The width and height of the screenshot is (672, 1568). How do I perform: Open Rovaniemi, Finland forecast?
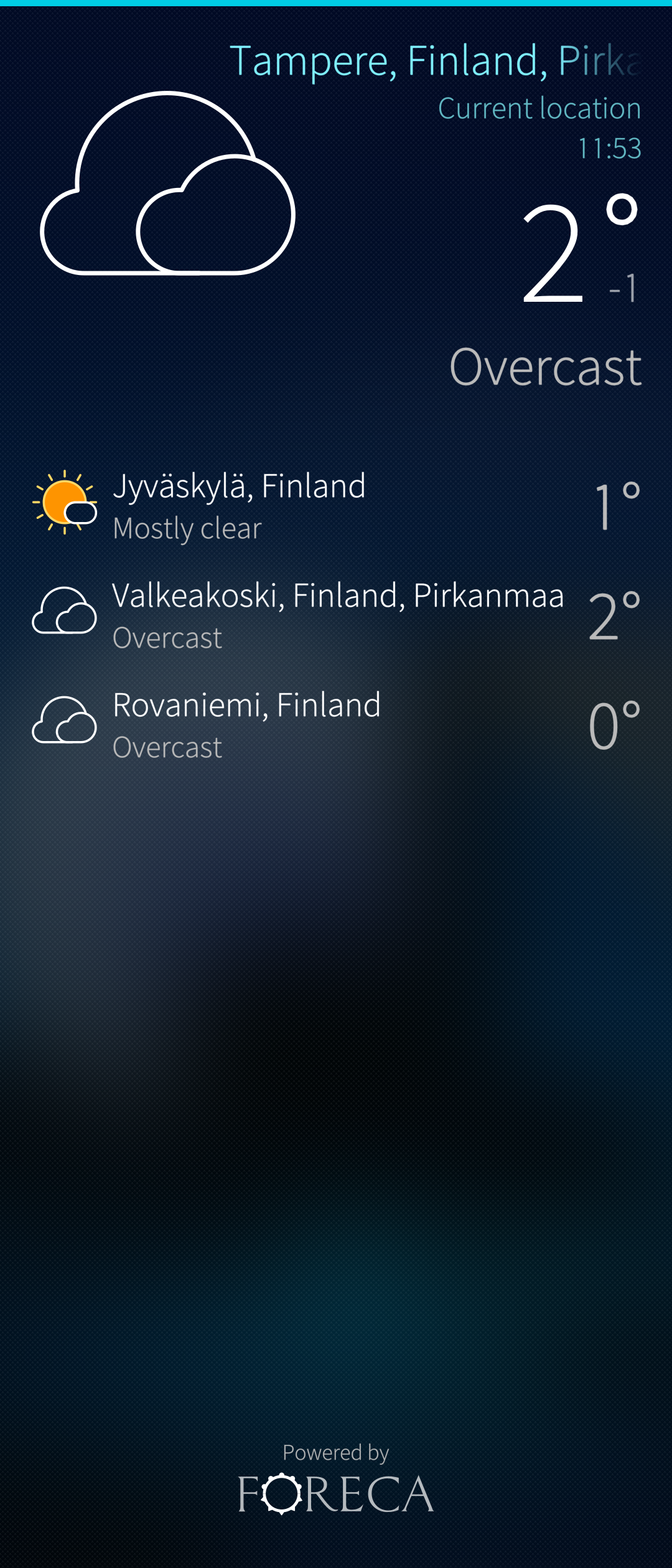click(336, 725)
